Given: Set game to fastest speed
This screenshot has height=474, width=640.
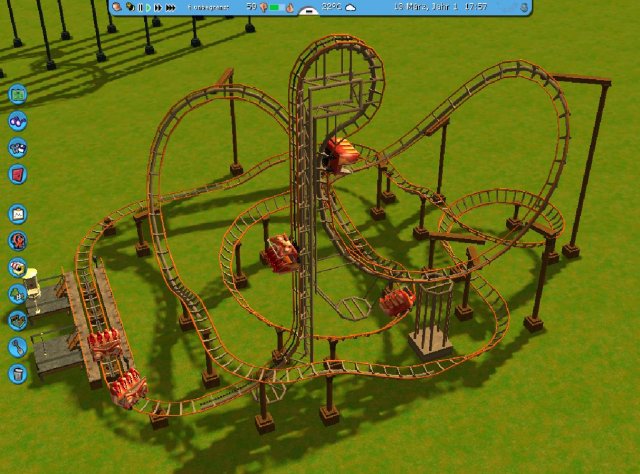Looking at the screenshot, I should point(170,8).
